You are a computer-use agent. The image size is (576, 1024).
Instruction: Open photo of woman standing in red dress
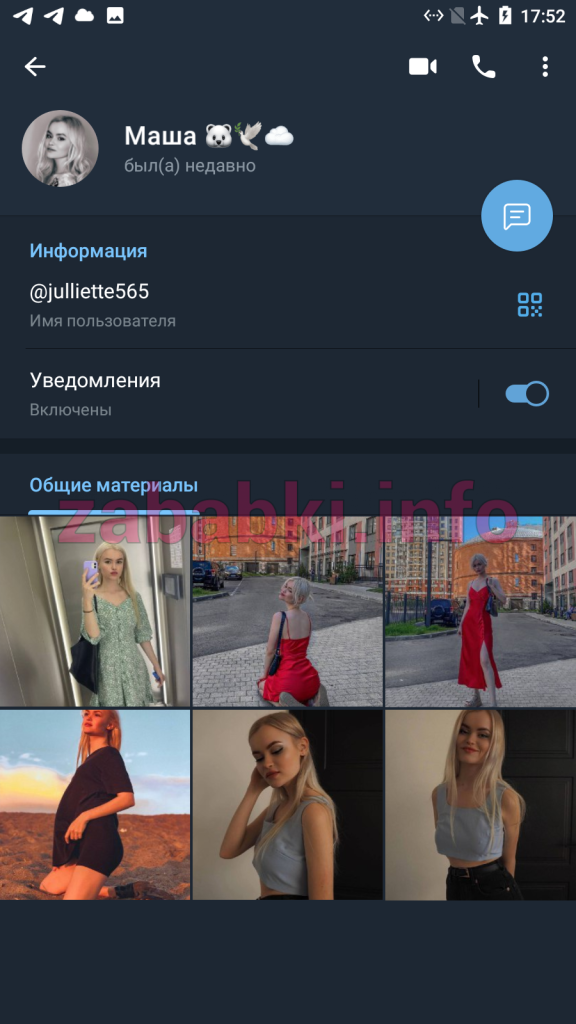tap(481, 611)
